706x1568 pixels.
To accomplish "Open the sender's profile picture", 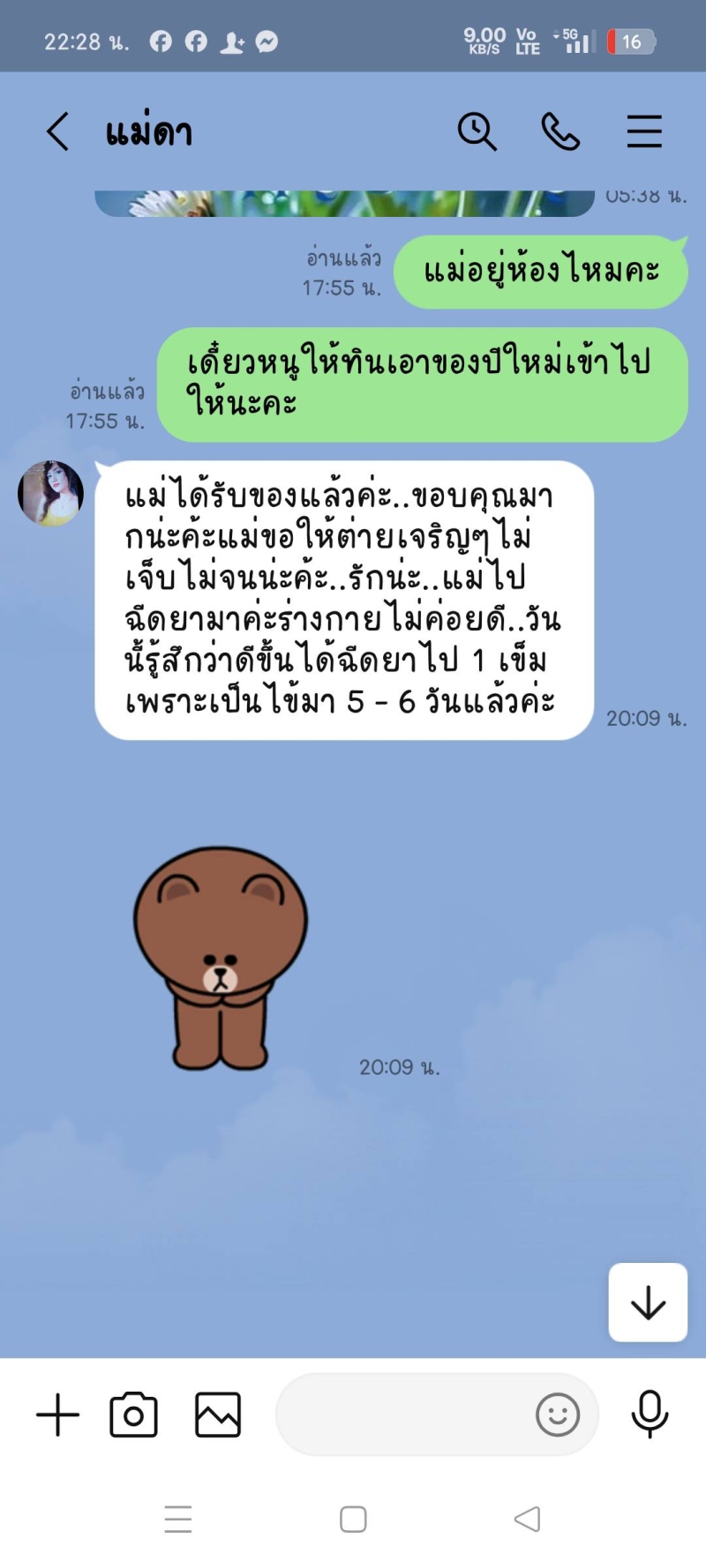I will tap(50, 493).
